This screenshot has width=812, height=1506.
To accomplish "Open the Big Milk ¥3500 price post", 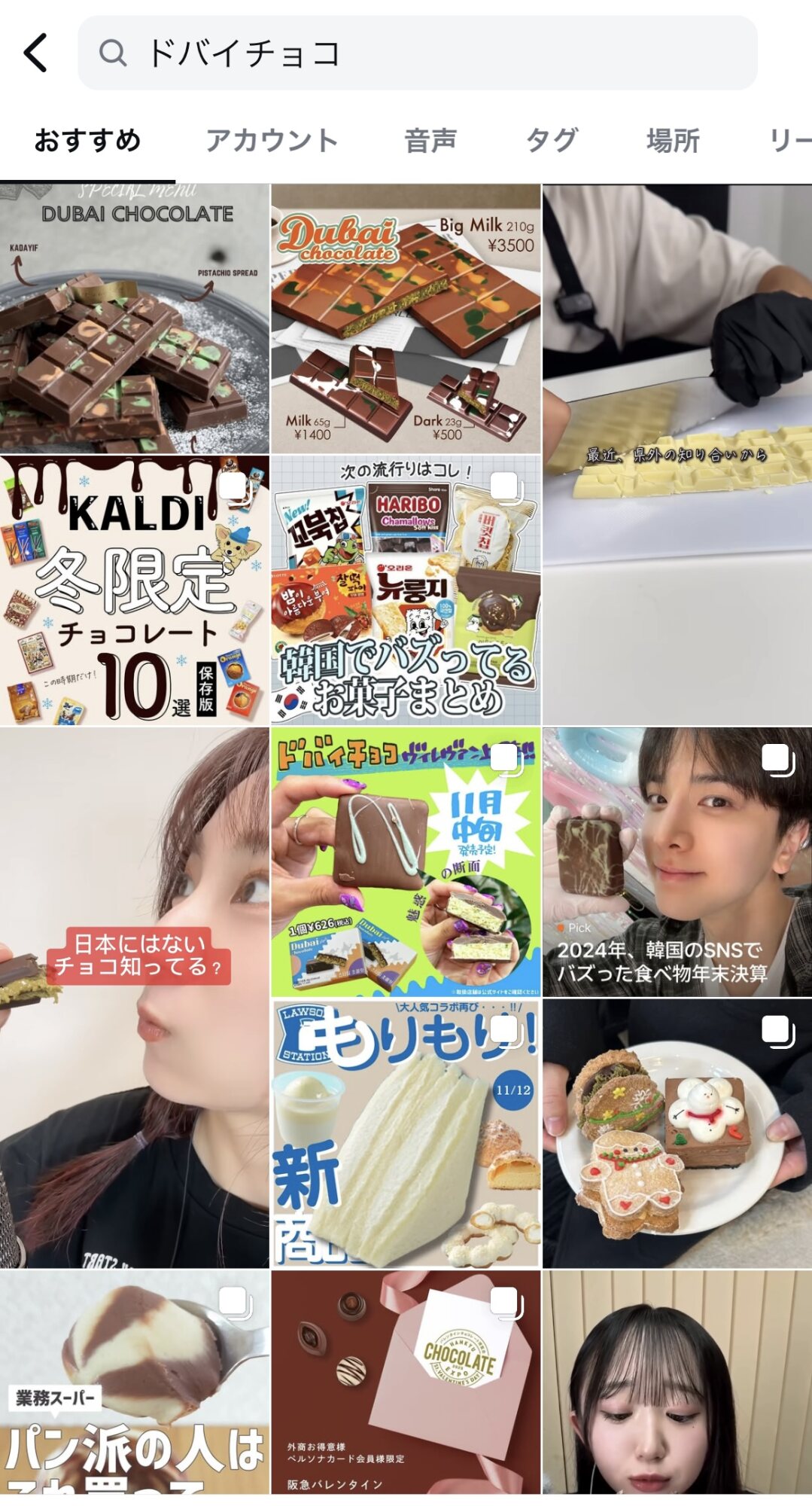I will coord(406,319).
